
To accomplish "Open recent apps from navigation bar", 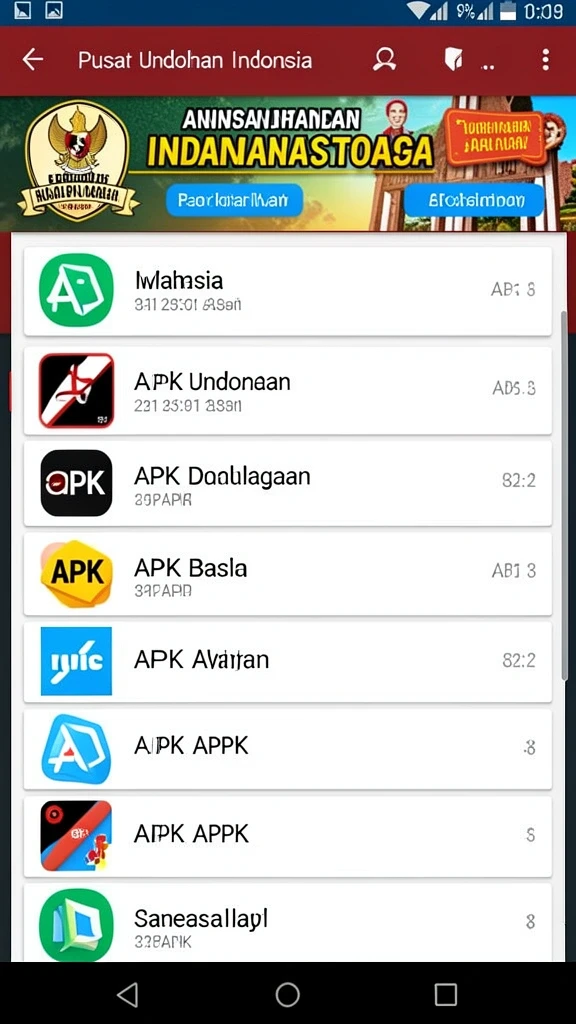I will [445, 995].
